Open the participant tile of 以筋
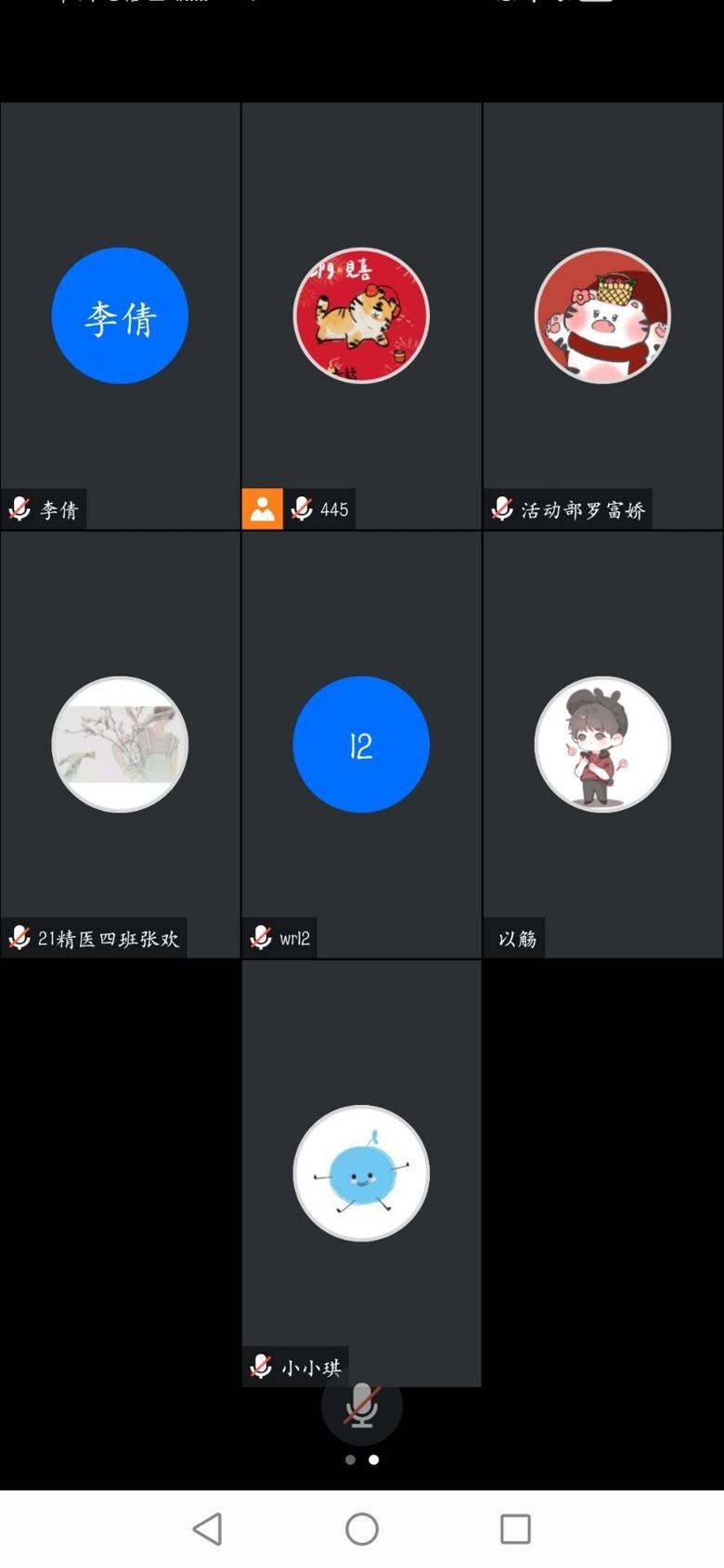 tap(602, 744)
